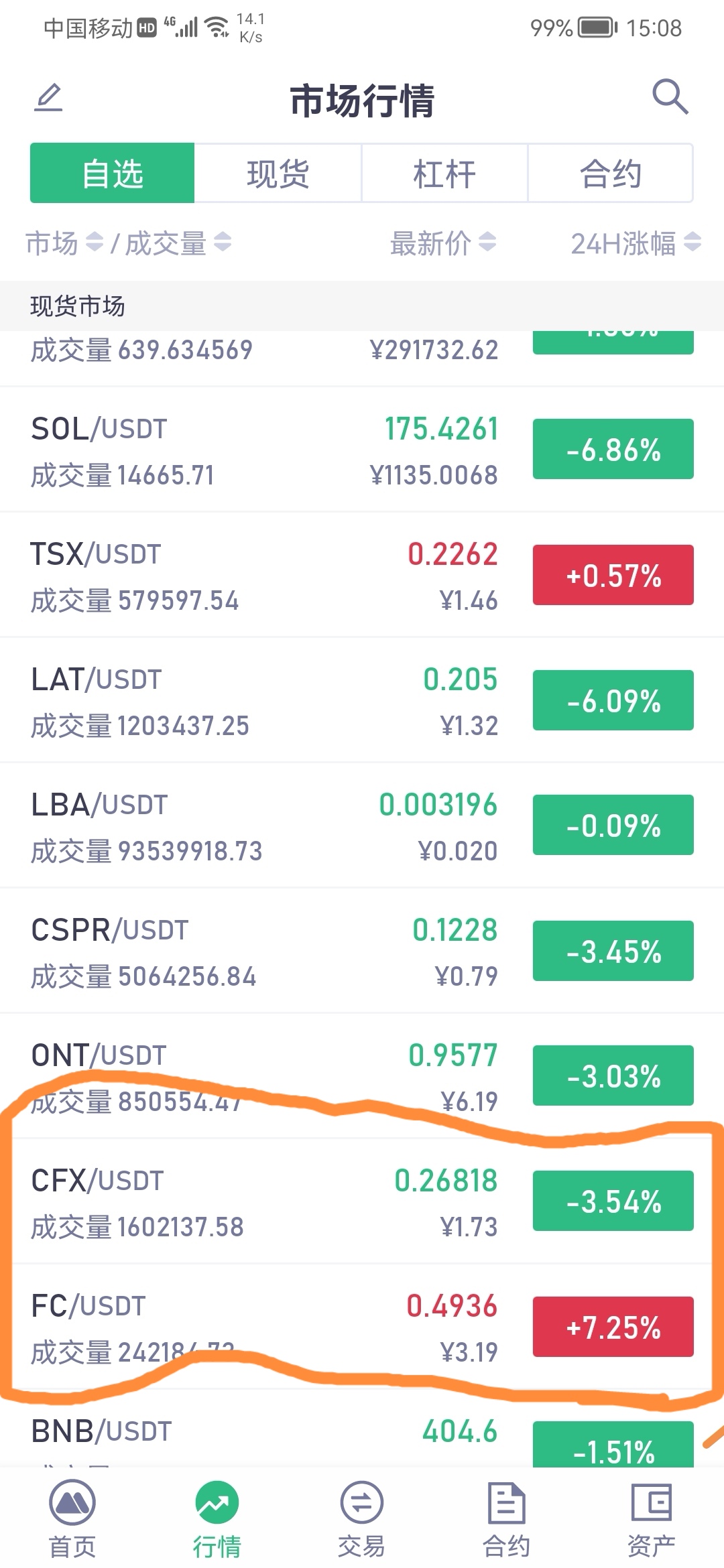This screenshot has height=1568, width=724.
Task: Switch to the 杠杆 tab
Action: (x=444, y=174)
